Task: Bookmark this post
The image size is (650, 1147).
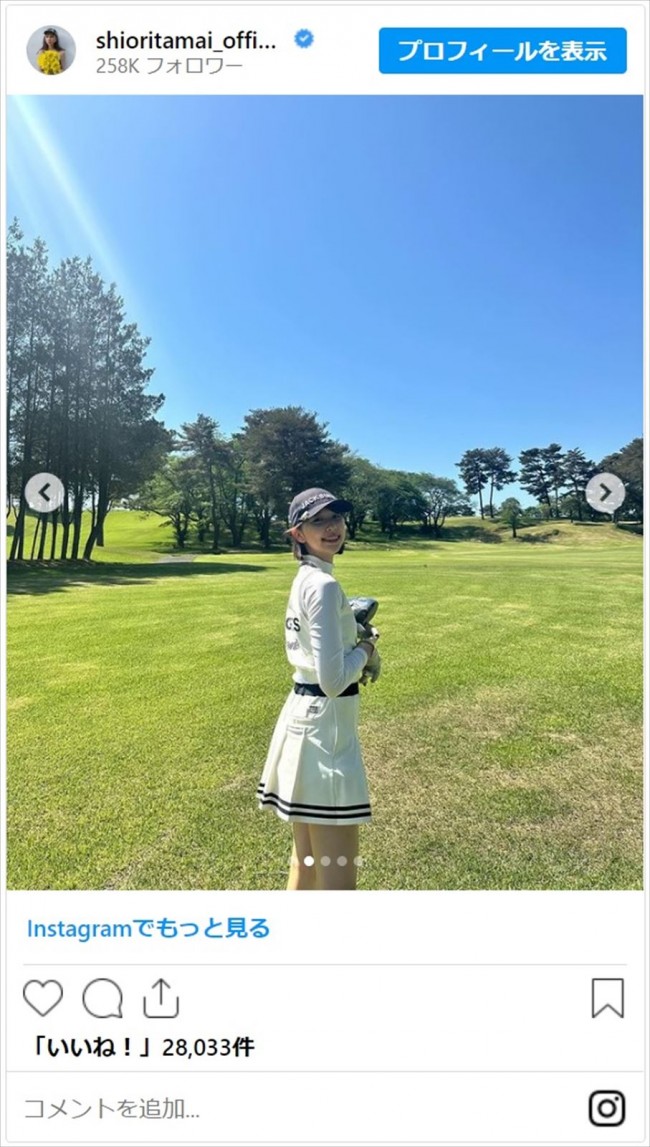Action: pos(607,998)
